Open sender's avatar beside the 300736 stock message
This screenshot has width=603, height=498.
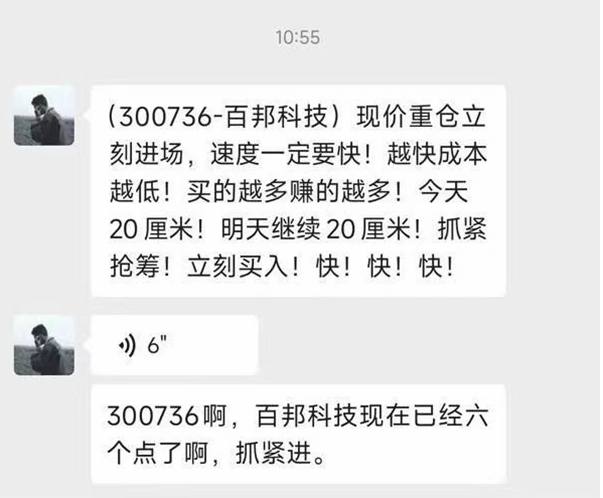43,115
